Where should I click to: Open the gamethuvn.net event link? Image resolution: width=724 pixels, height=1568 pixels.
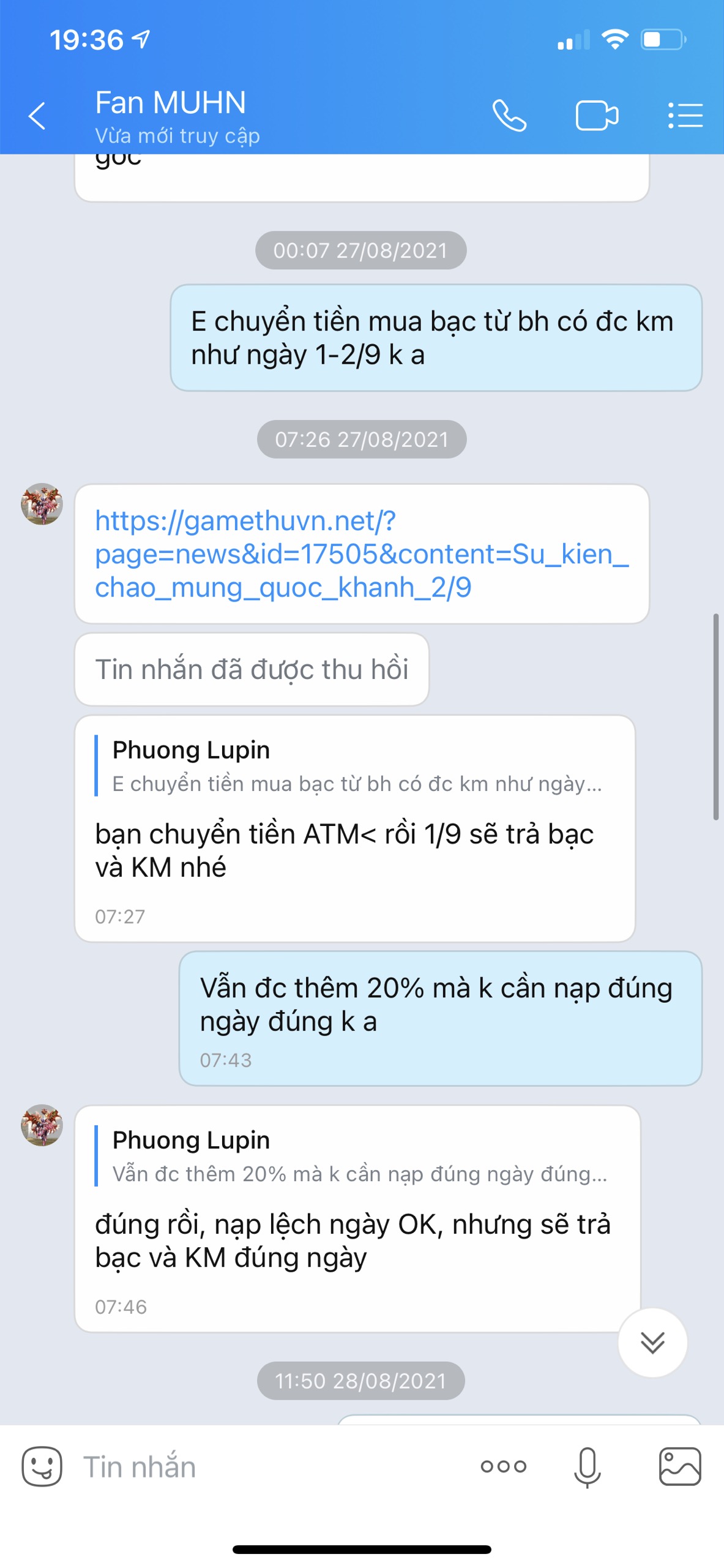click(x=361, y=557)
